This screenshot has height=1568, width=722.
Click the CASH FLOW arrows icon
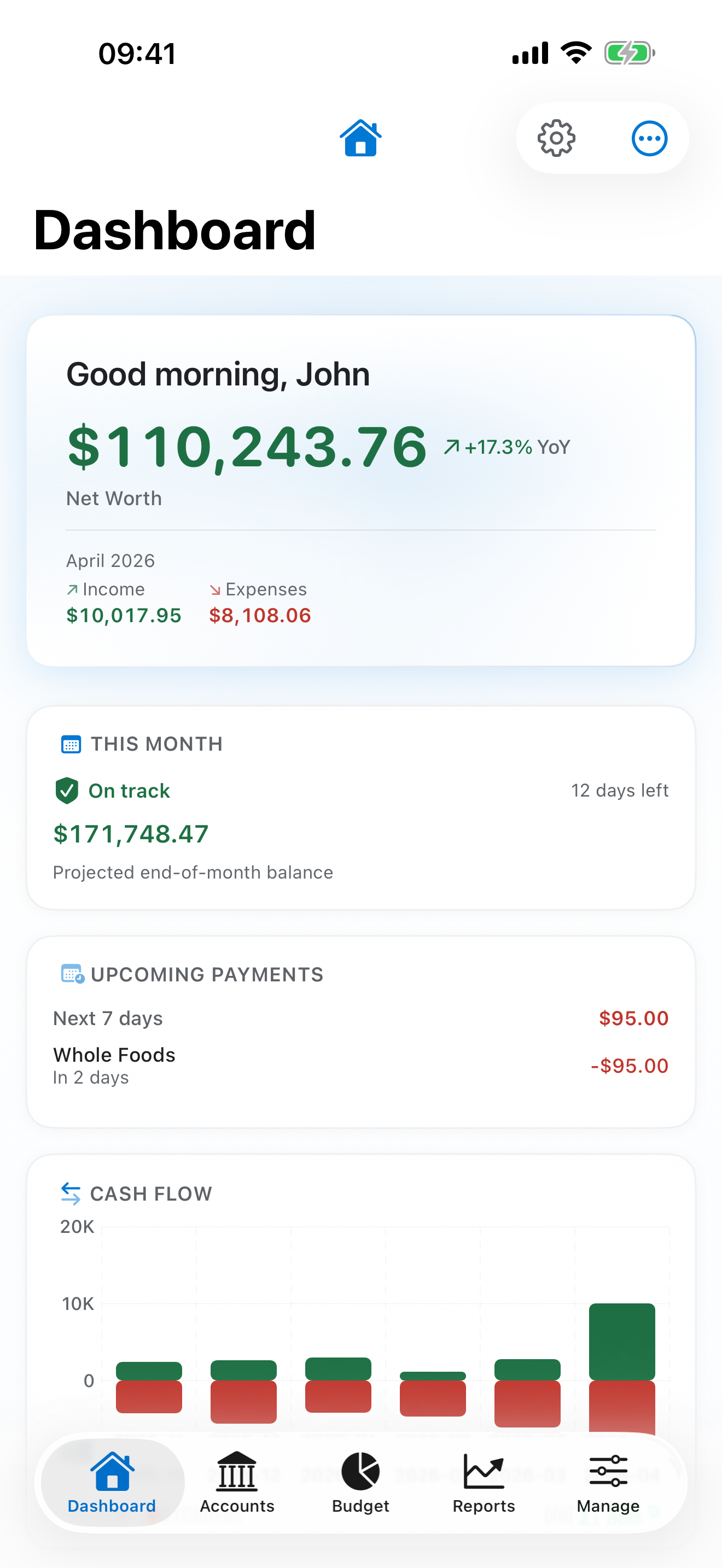(70, 1193)
